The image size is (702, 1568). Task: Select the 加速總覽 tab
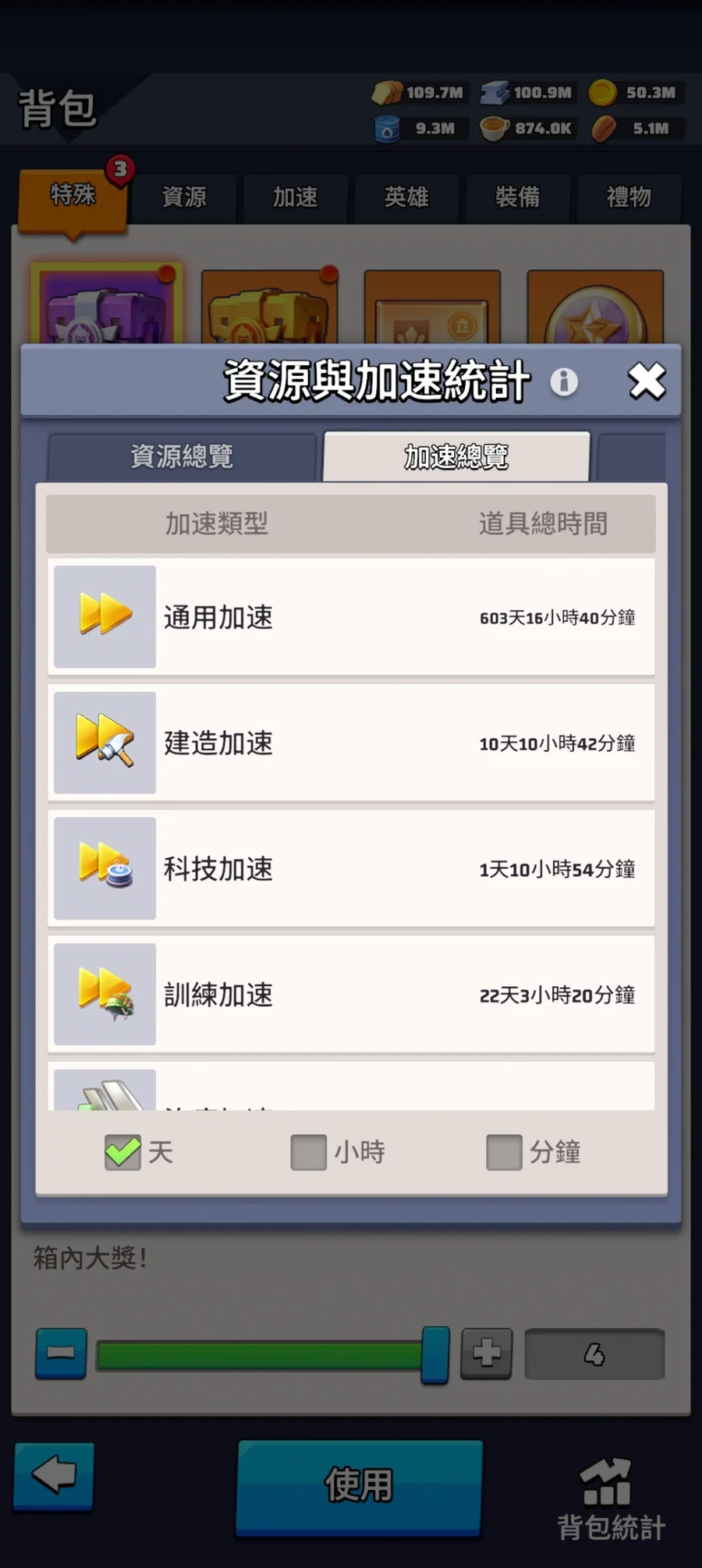click(x=456, y=456)
